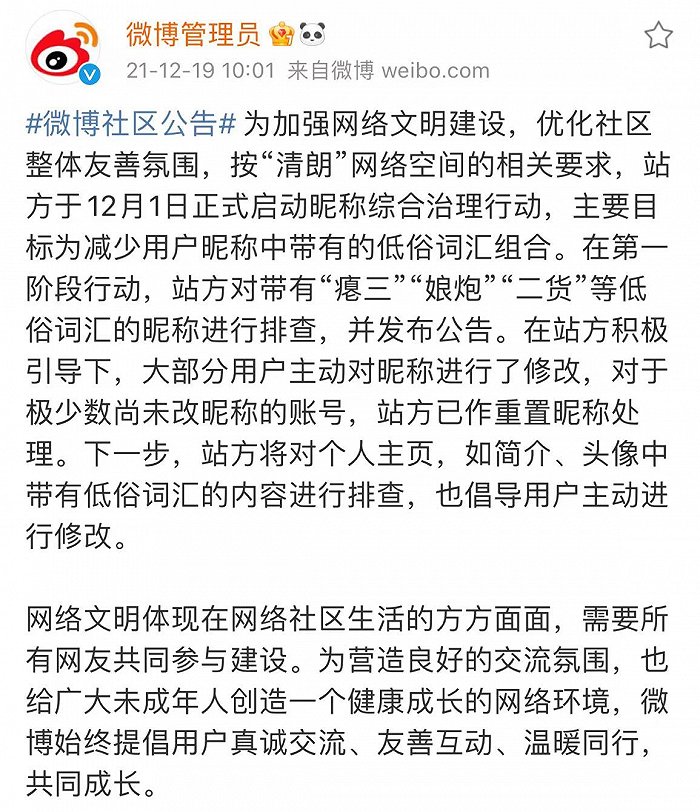Open the #微博社区公告# hashtag topic
Viewport: 700px width, 812px height.
[130, 125]
